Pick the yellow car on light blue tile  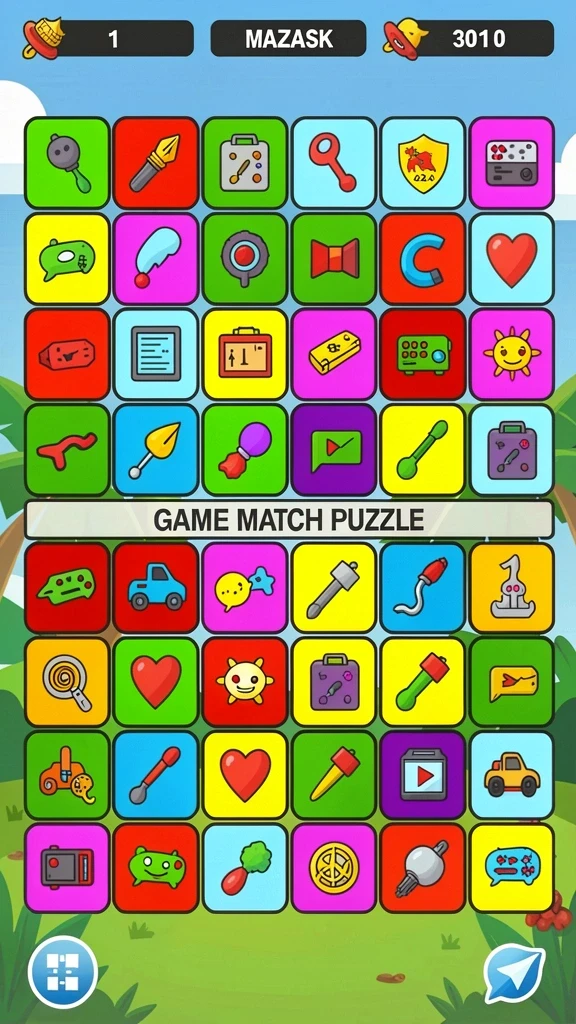[512, 775]
